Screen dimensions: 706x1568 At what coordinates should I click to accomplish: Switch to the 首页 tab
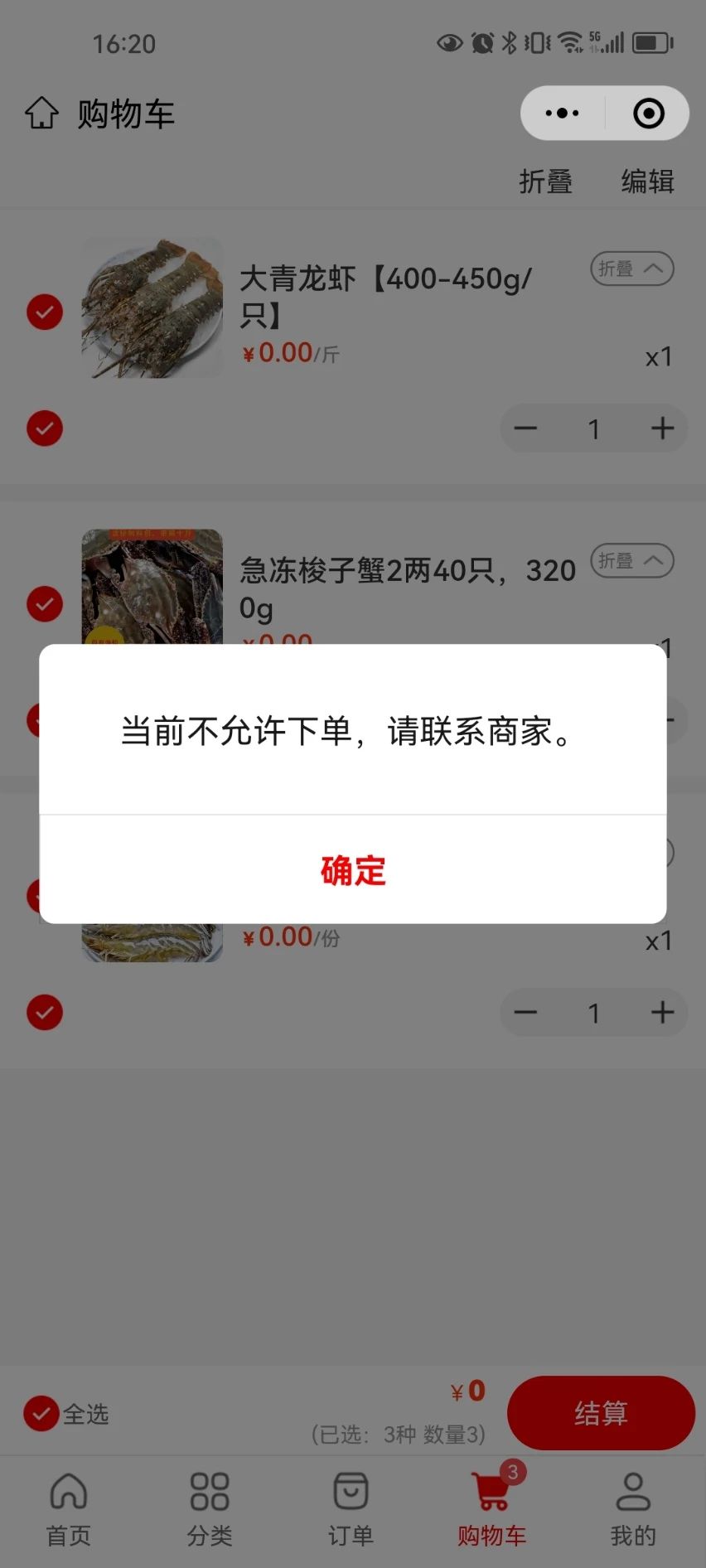pyautogui.click(x=69, y=1509)
